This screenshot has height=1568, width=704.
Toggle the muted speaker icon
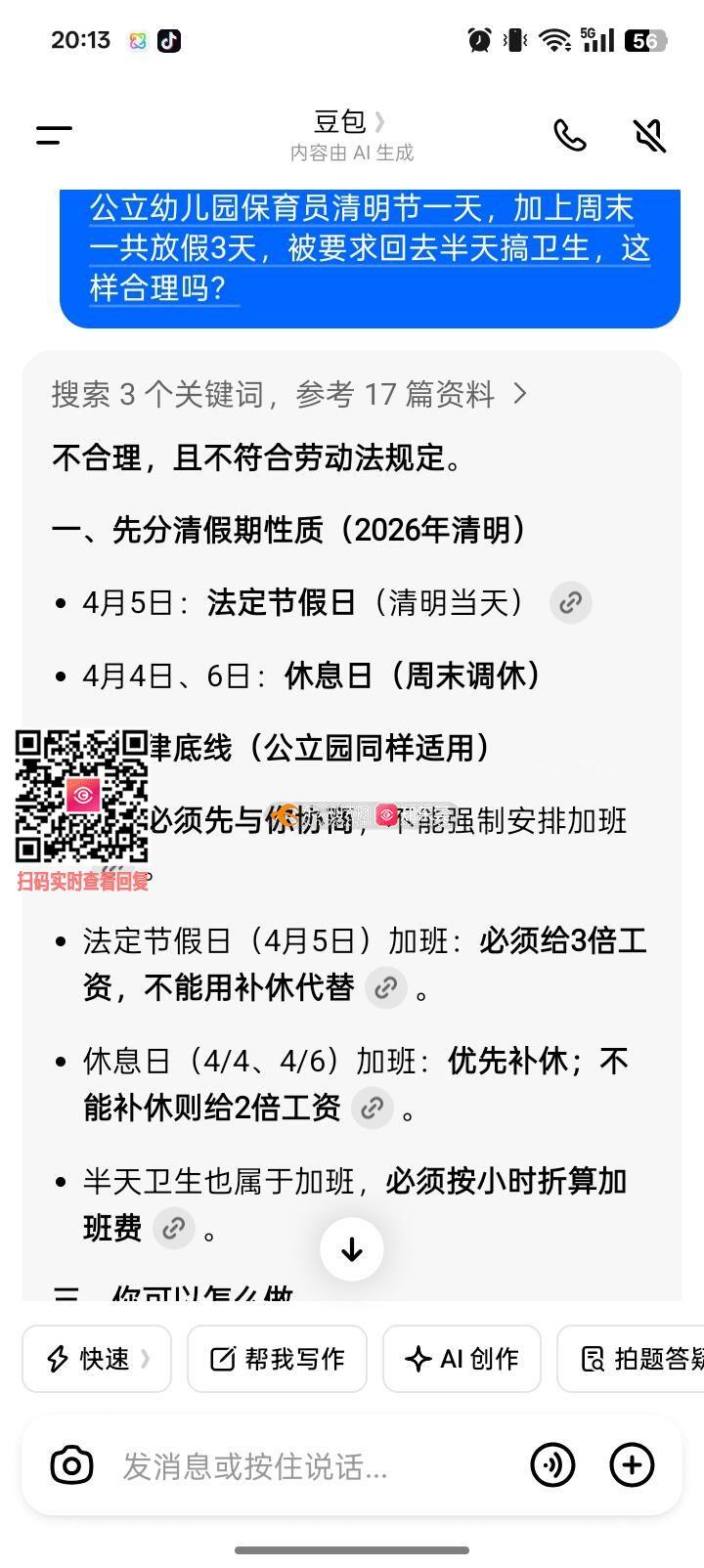coord(649,135)
